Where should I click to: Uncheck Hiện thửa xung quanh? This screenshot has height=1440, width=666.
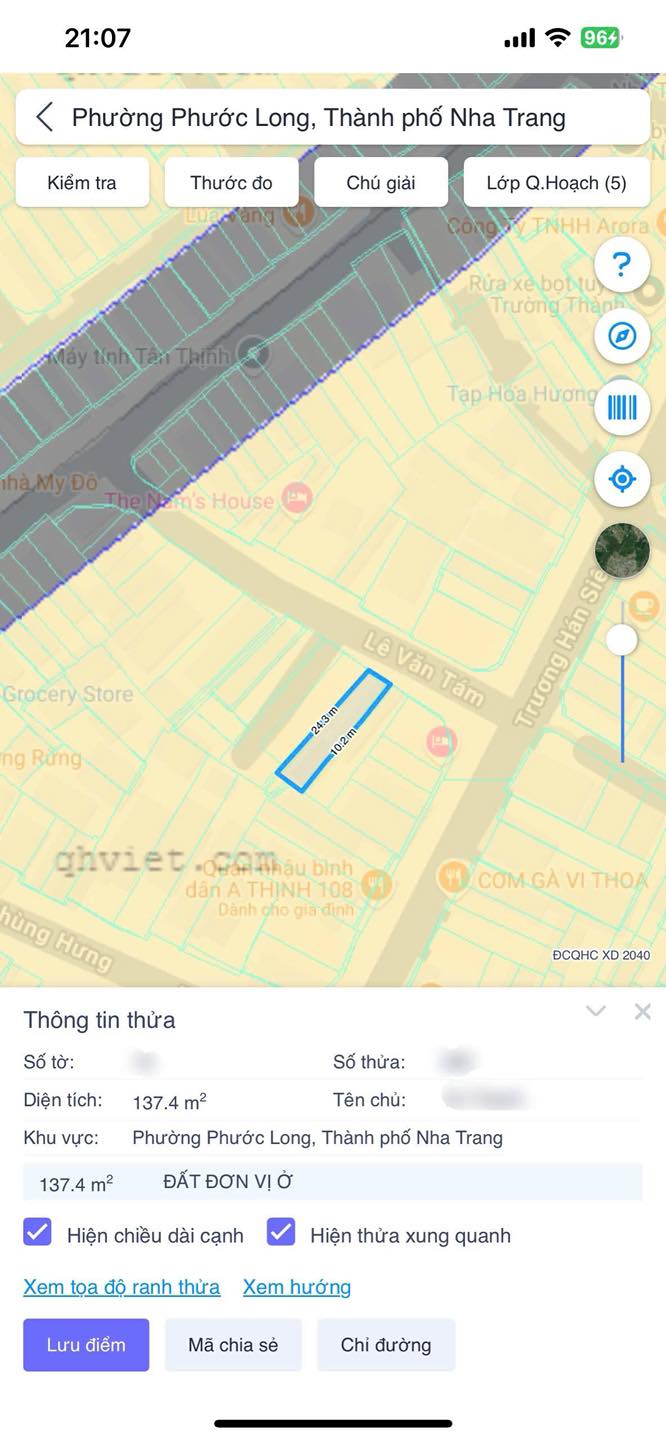tap(281, 1232)
